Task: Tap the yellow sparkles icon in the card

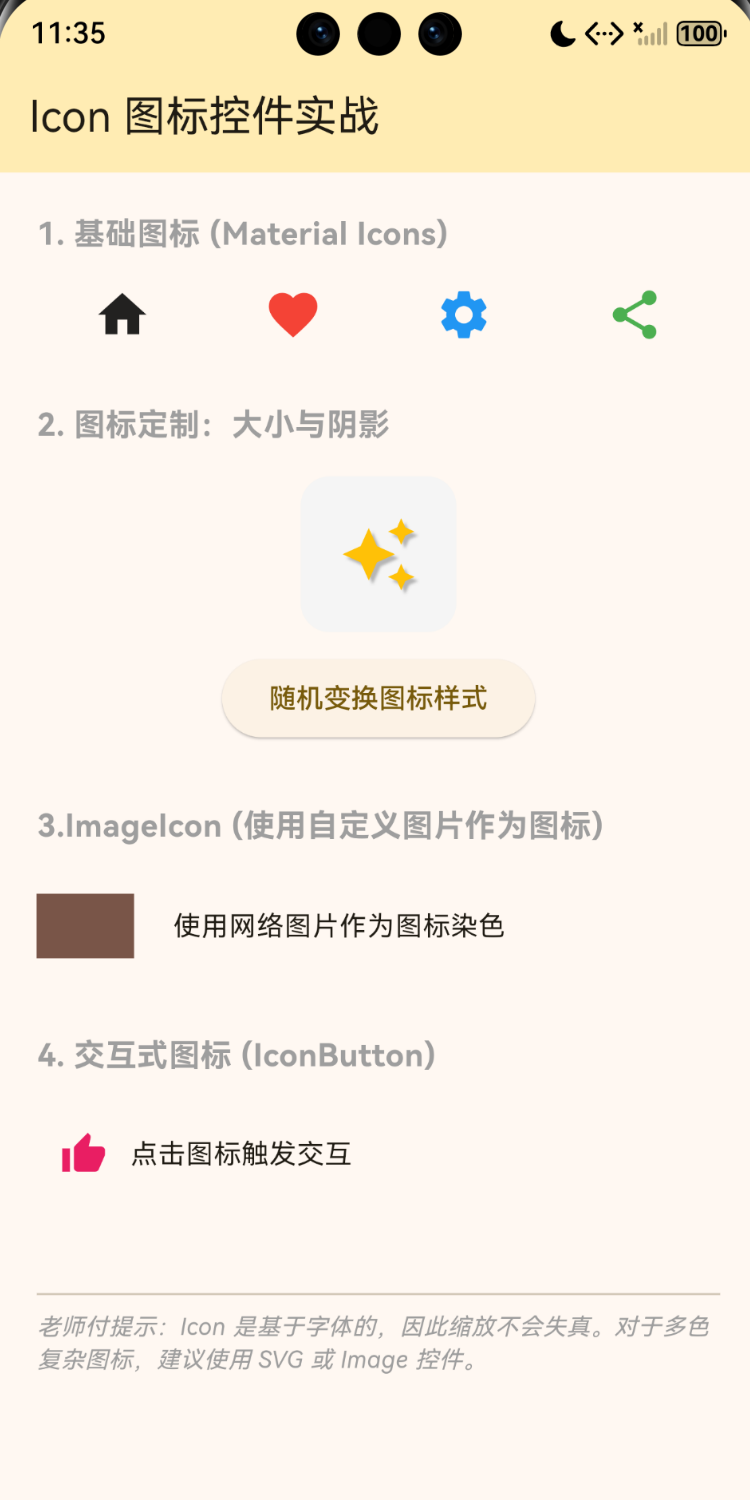Action: click(x=378, y=553)
